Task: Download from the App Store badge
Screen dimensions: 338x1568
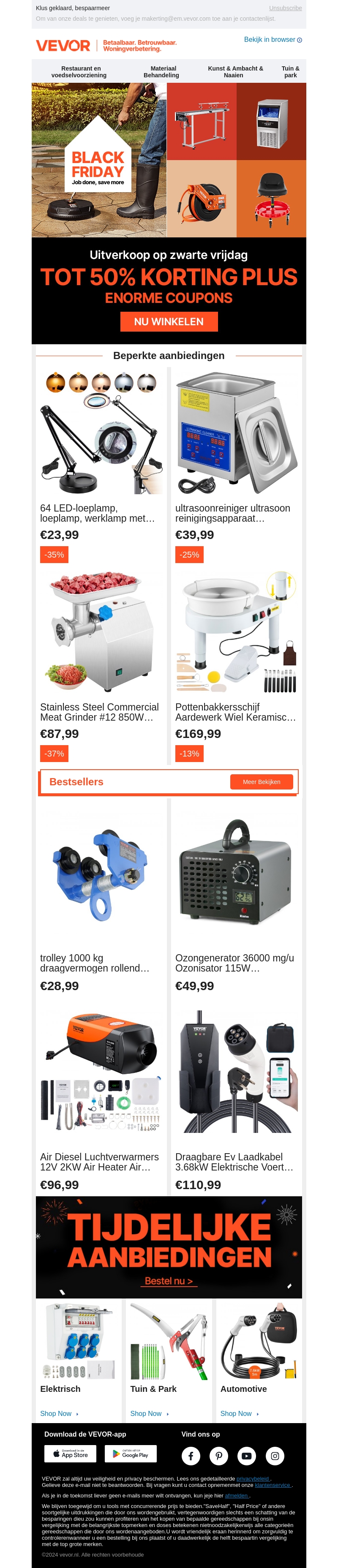Action: click(70, 1454)
